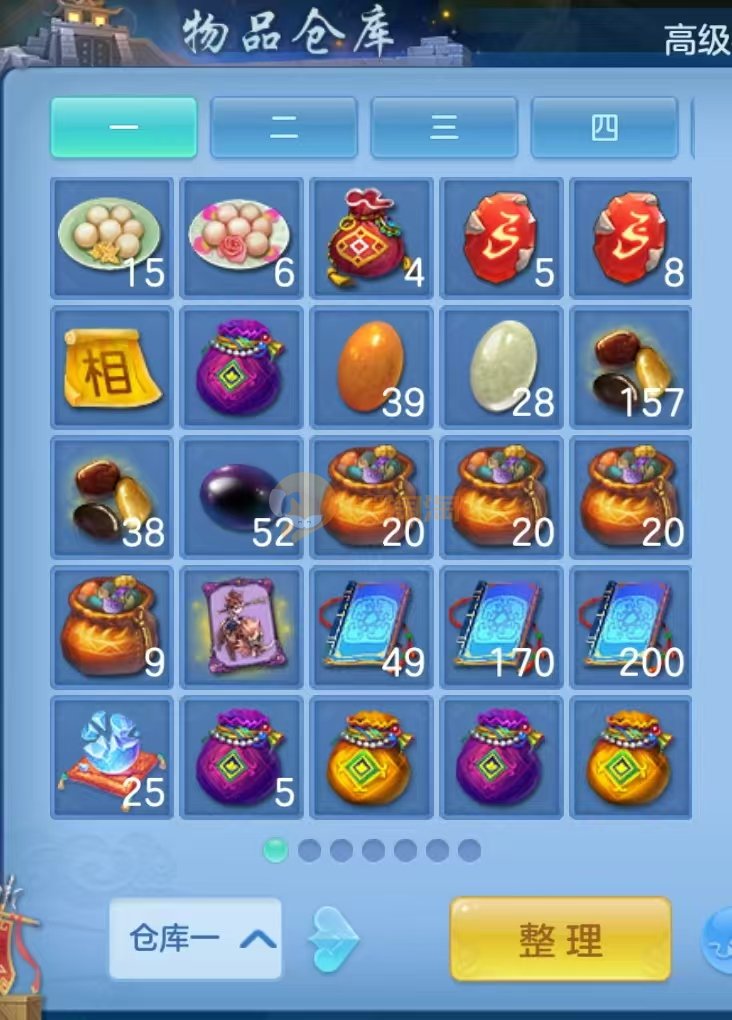
Task: Select the blue book stack showing 200
Action: 631,627
